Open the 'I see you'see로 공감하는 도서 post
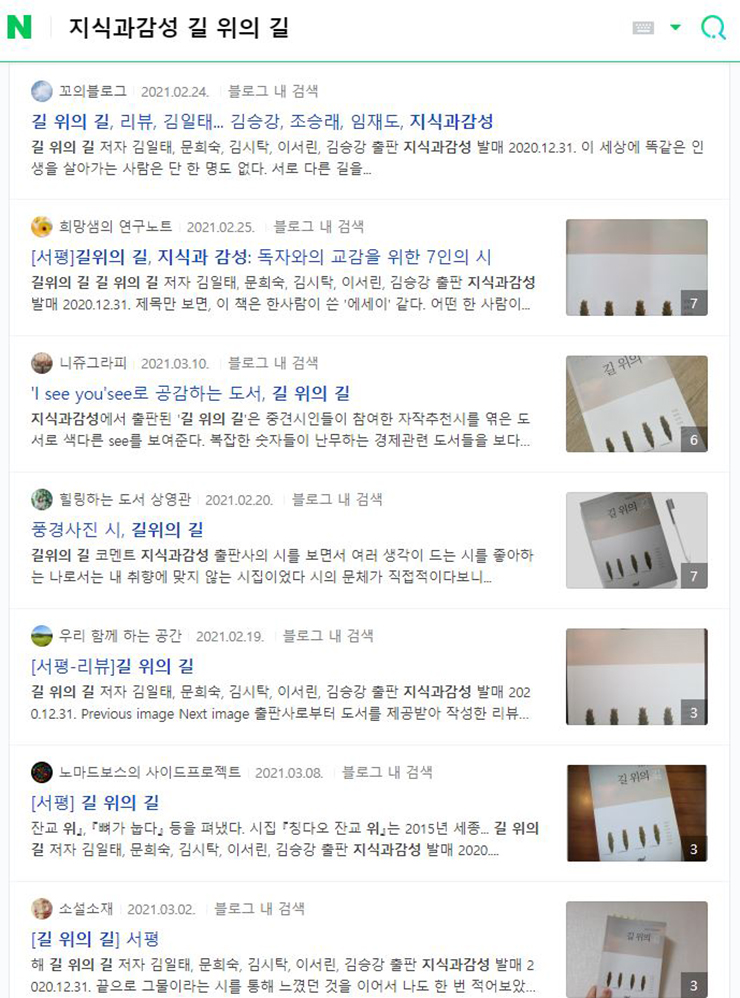The height and width of the screenshot is (998, 740). click(190, 393)
